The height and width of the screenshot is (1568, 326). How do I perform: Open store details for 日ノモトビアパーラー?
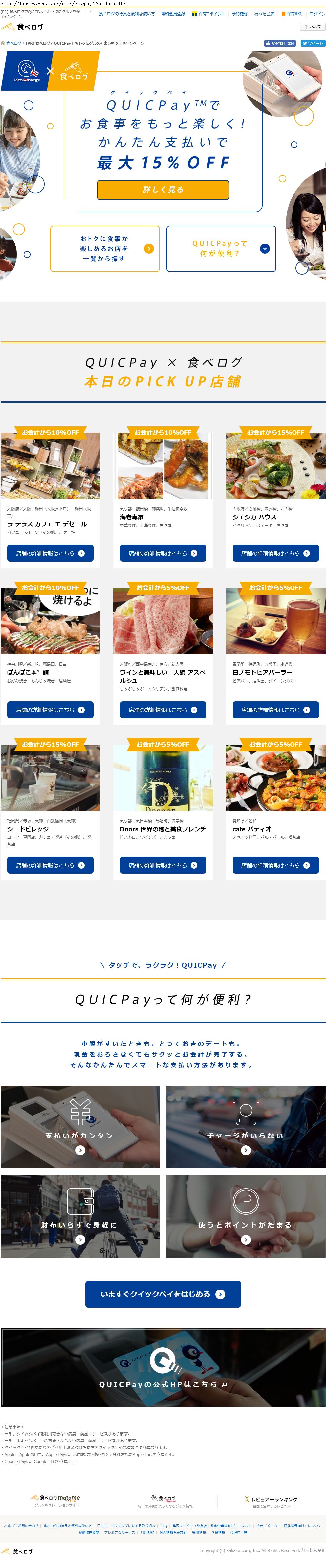275,710
